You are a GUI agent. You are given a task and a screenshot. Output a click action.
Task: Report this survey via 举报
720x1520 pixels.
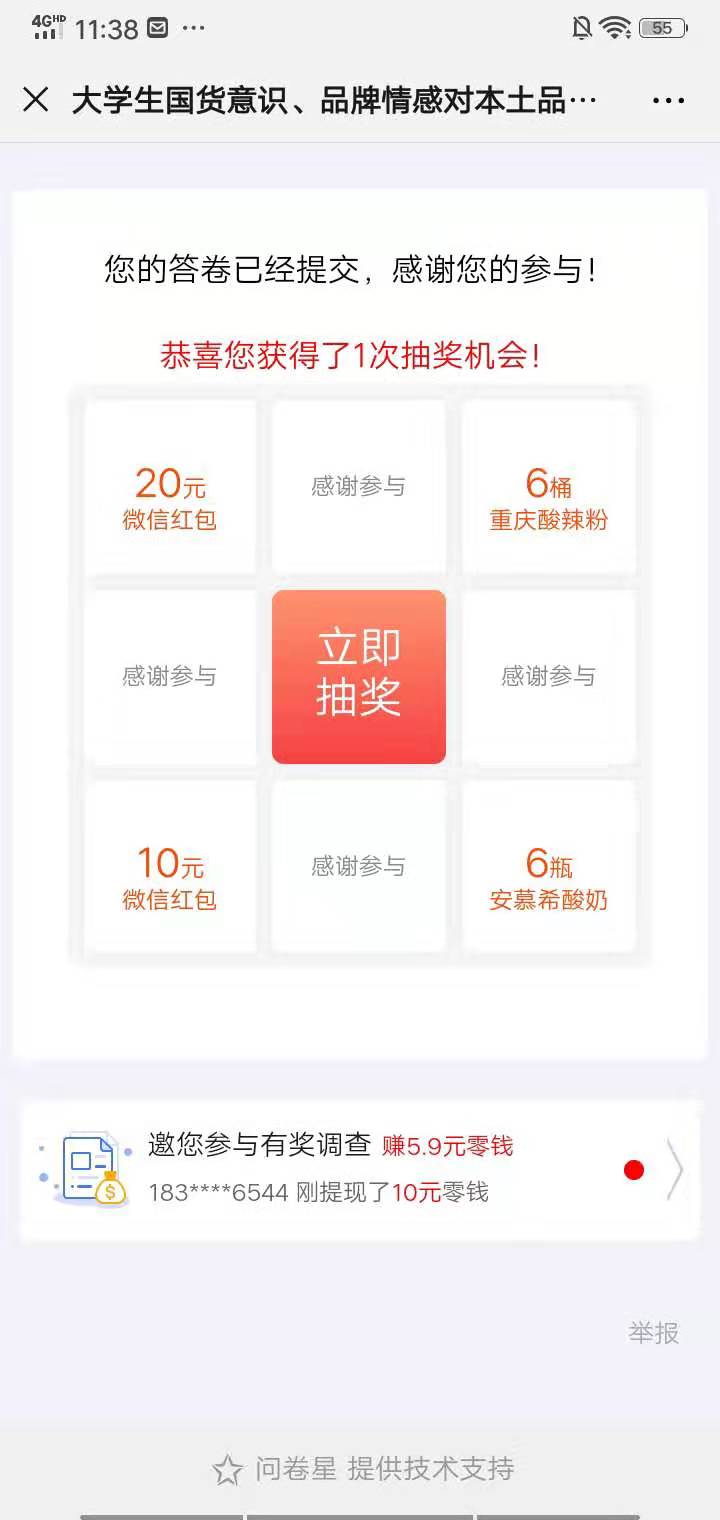pyautogui.click(x=653, y=1333)
